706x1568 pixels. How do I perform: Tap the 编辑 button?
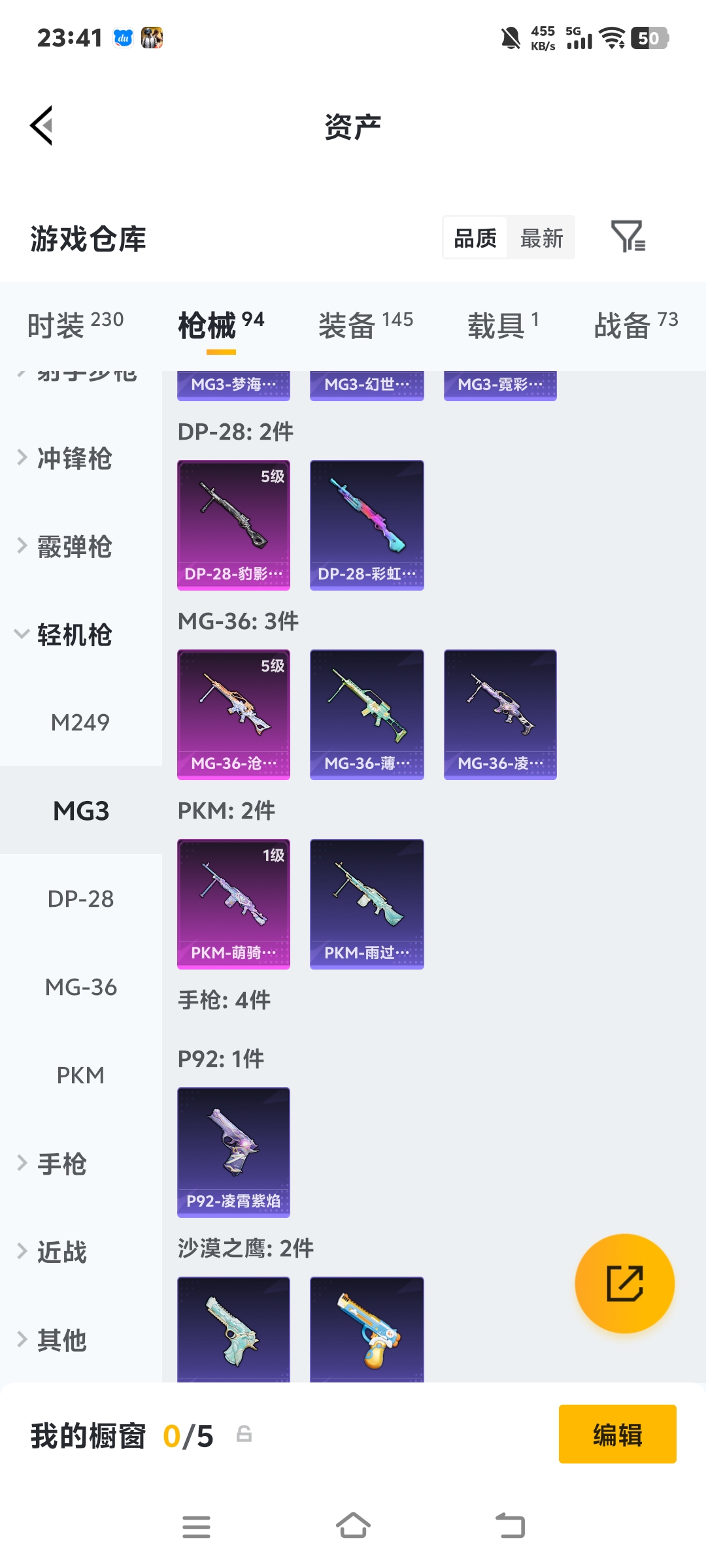pyautogui.click(x=616, y=1435)
